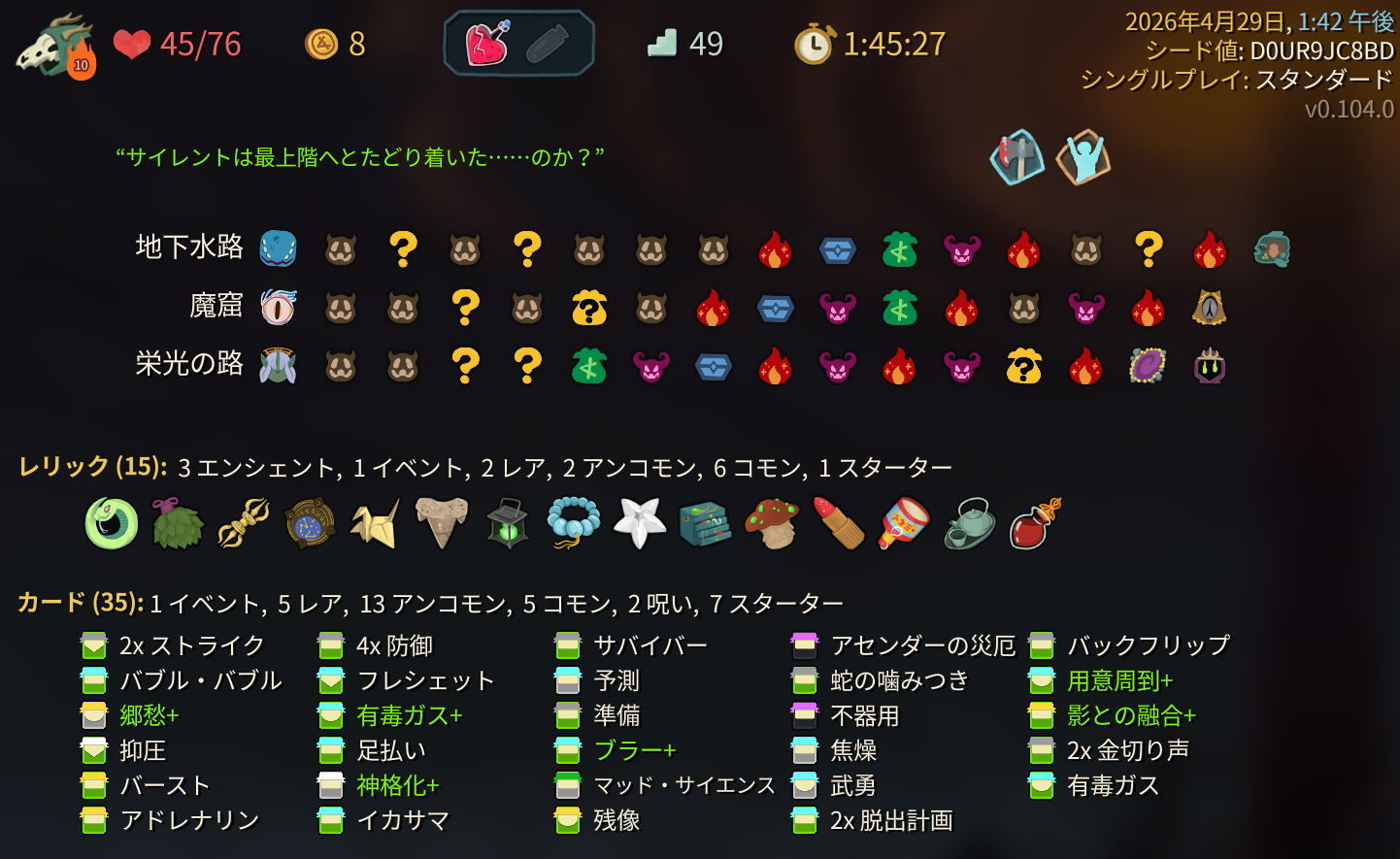Screen dimensions: 1400x859
Task: Inspect the teapot relic
Action: (969, 523)
